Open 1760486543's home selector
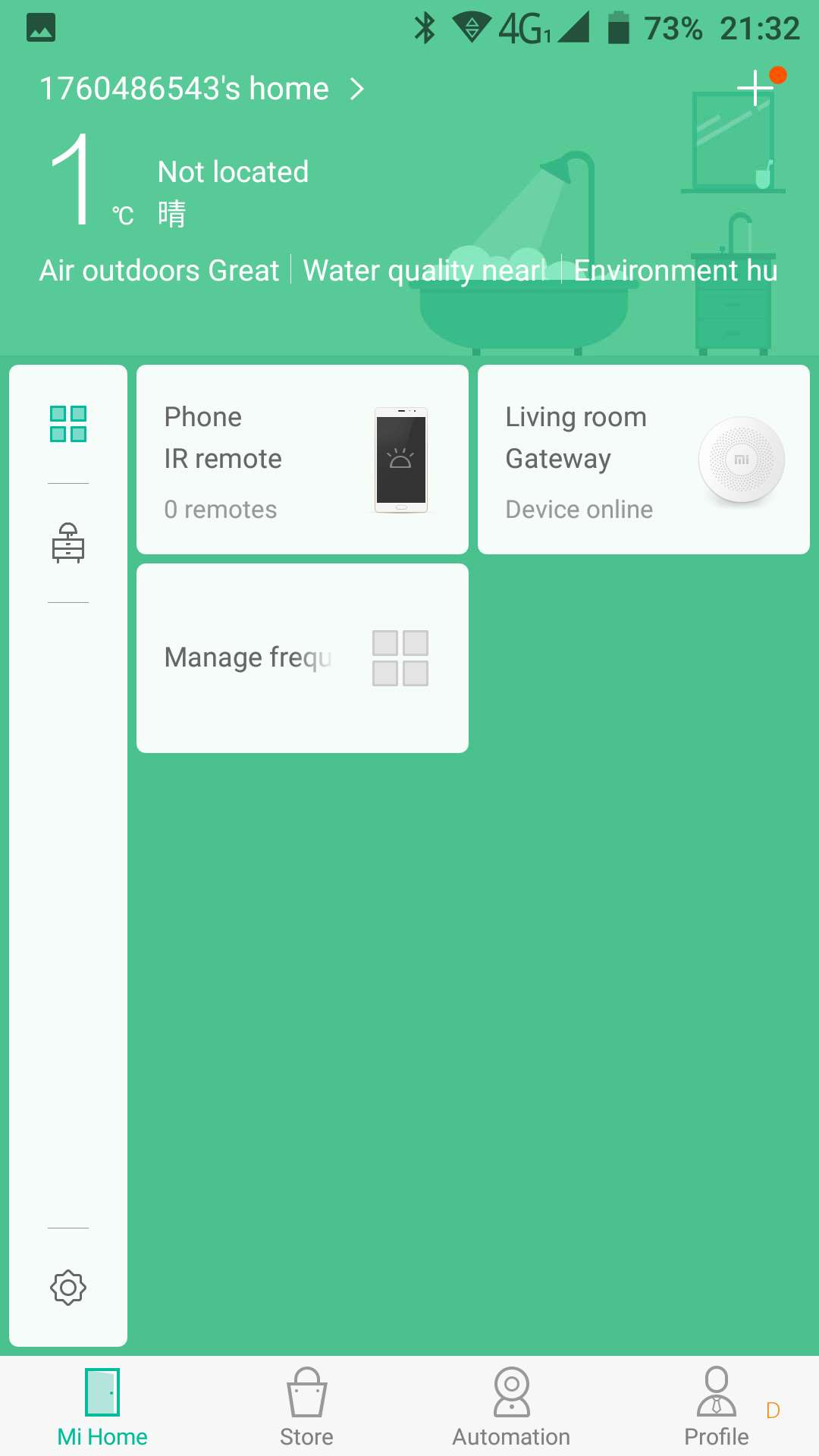Viewport: 819px width, 1456px height. (x=201, y=89)
